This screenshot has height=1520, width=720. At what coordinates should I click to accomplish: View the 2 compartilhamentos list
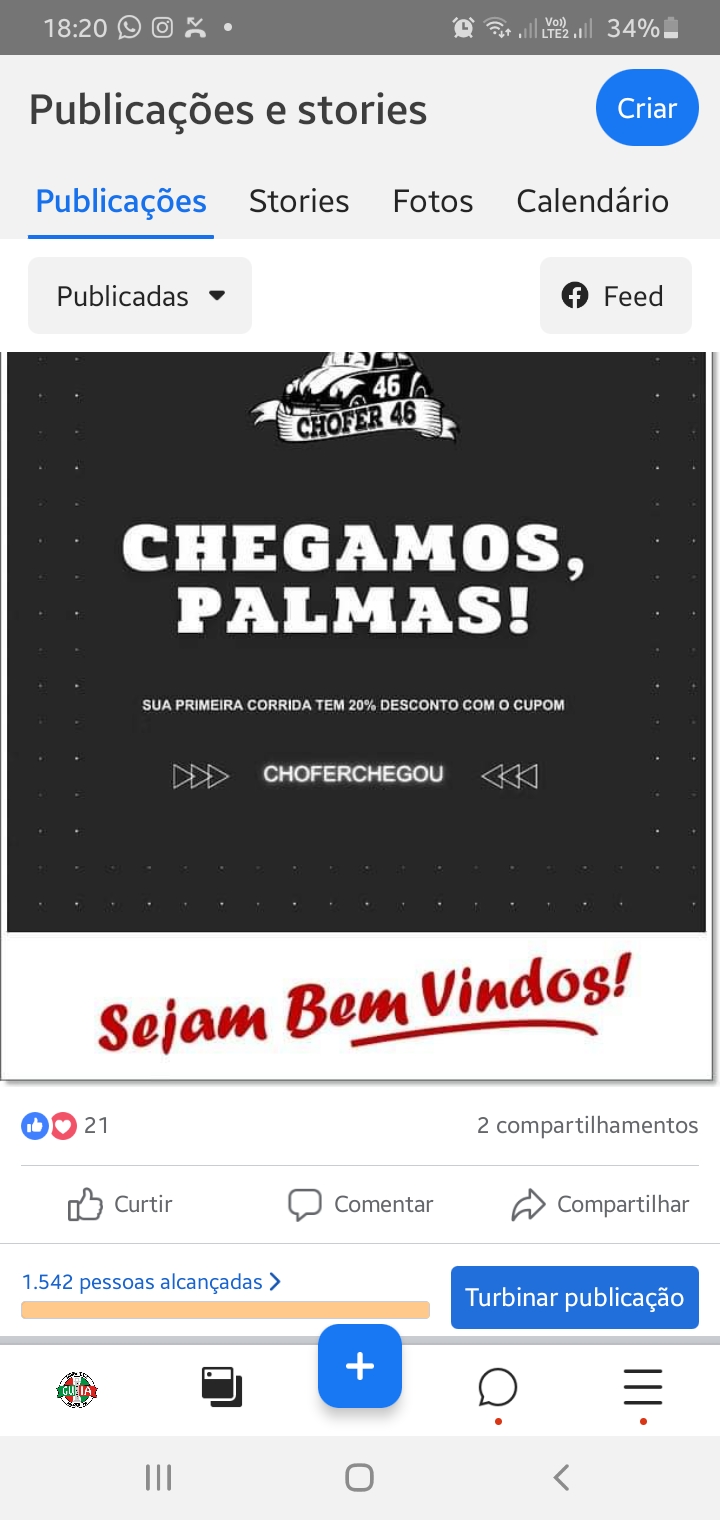point(587,1126)
